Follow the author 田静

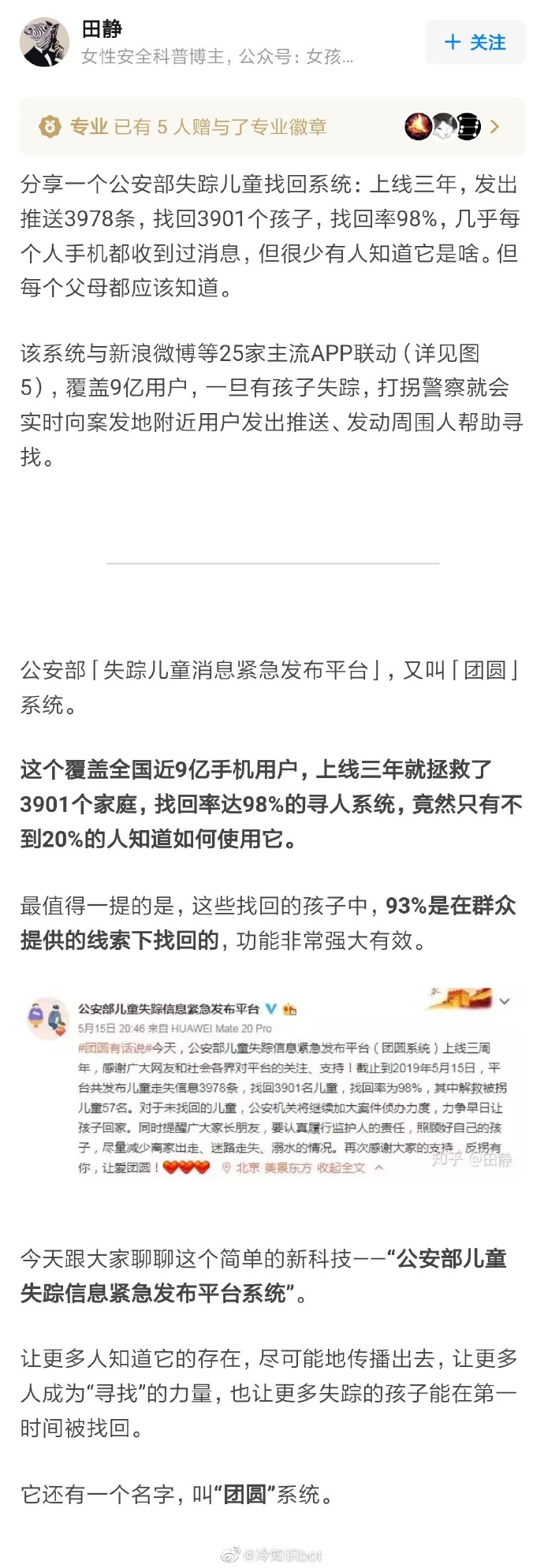pos(475,43)
